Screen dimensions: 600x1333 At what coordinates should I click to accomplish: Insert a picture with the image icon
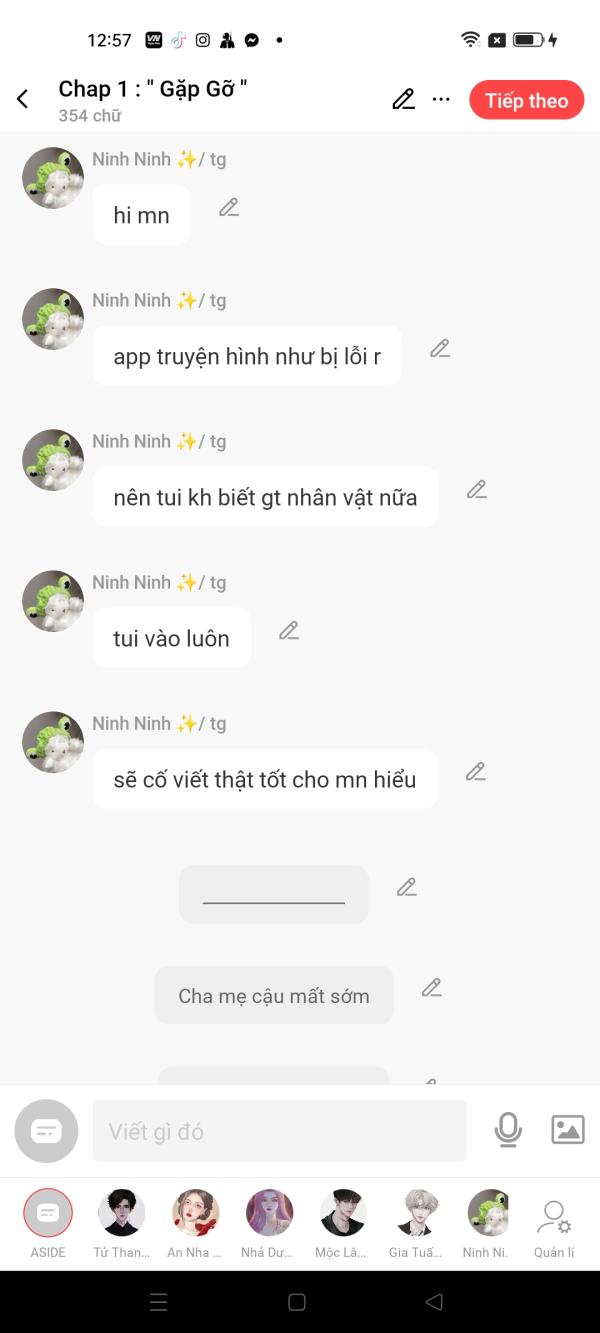pos(568,1130)
